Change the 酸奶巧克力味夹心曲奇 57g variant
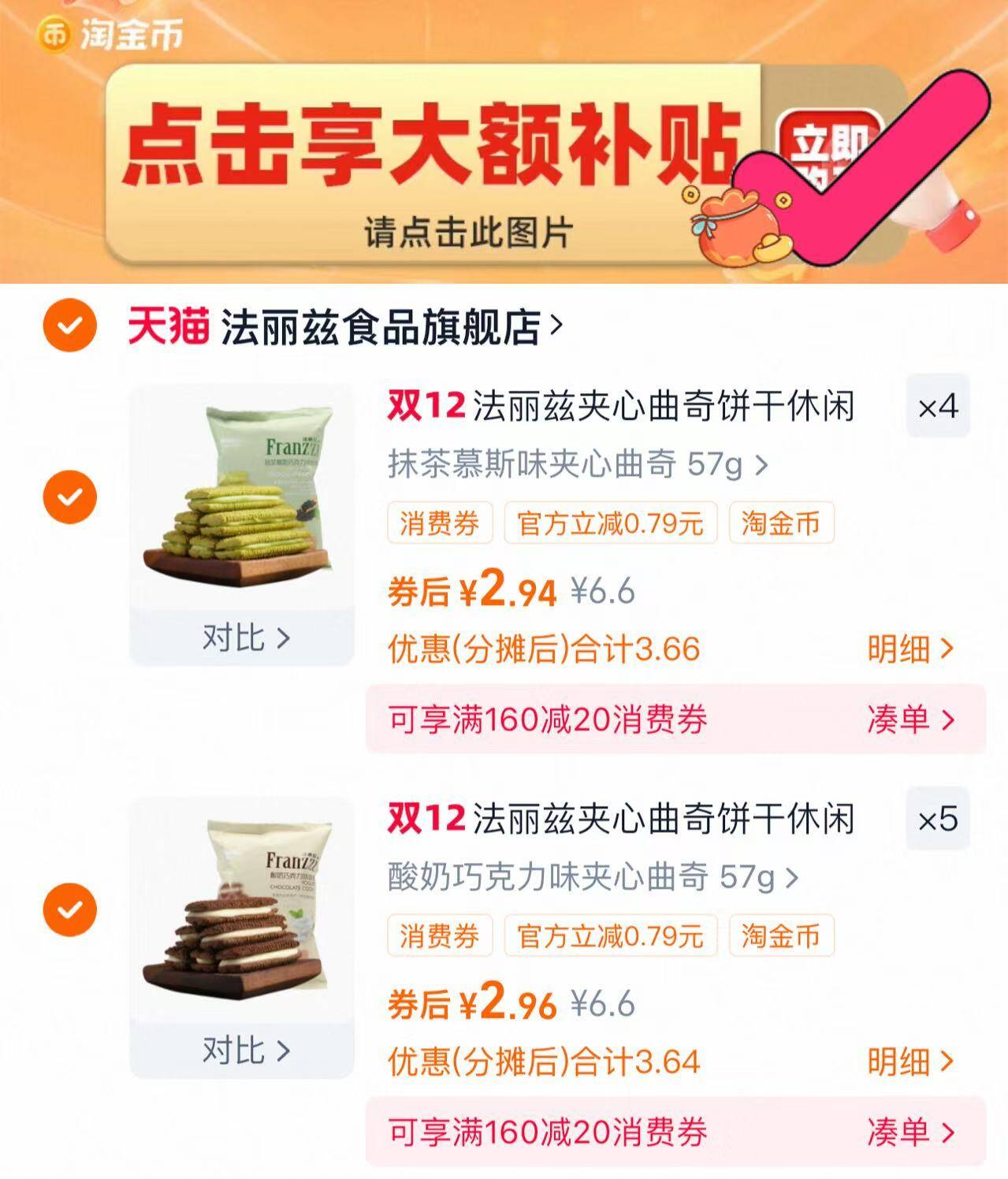The height and width of the screenshot is (1179, 1008). (593, 877)
